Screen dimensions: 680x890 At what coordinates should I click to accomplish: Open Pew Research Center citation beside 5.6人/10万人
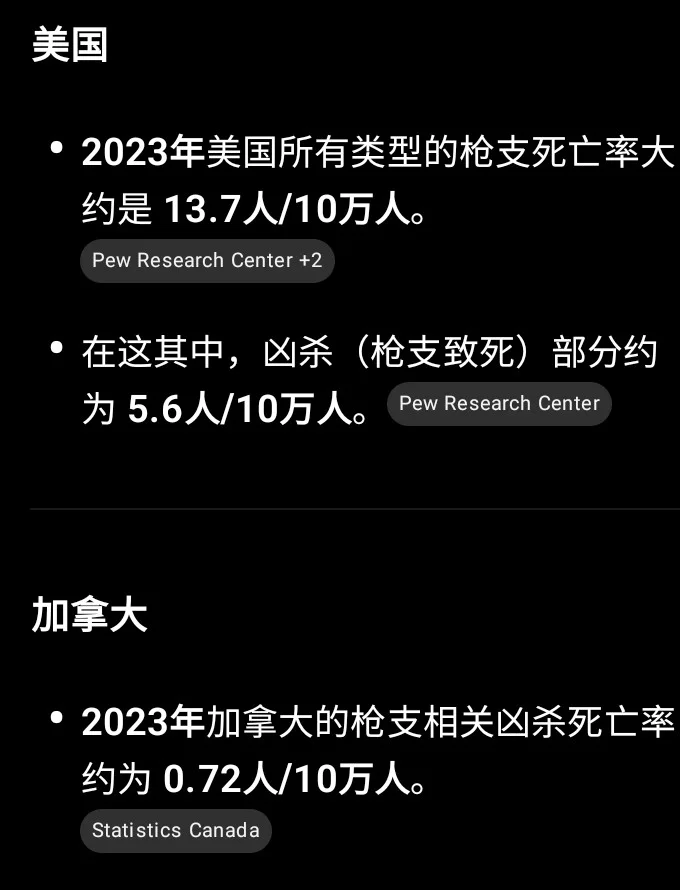(x=499, y=404)
